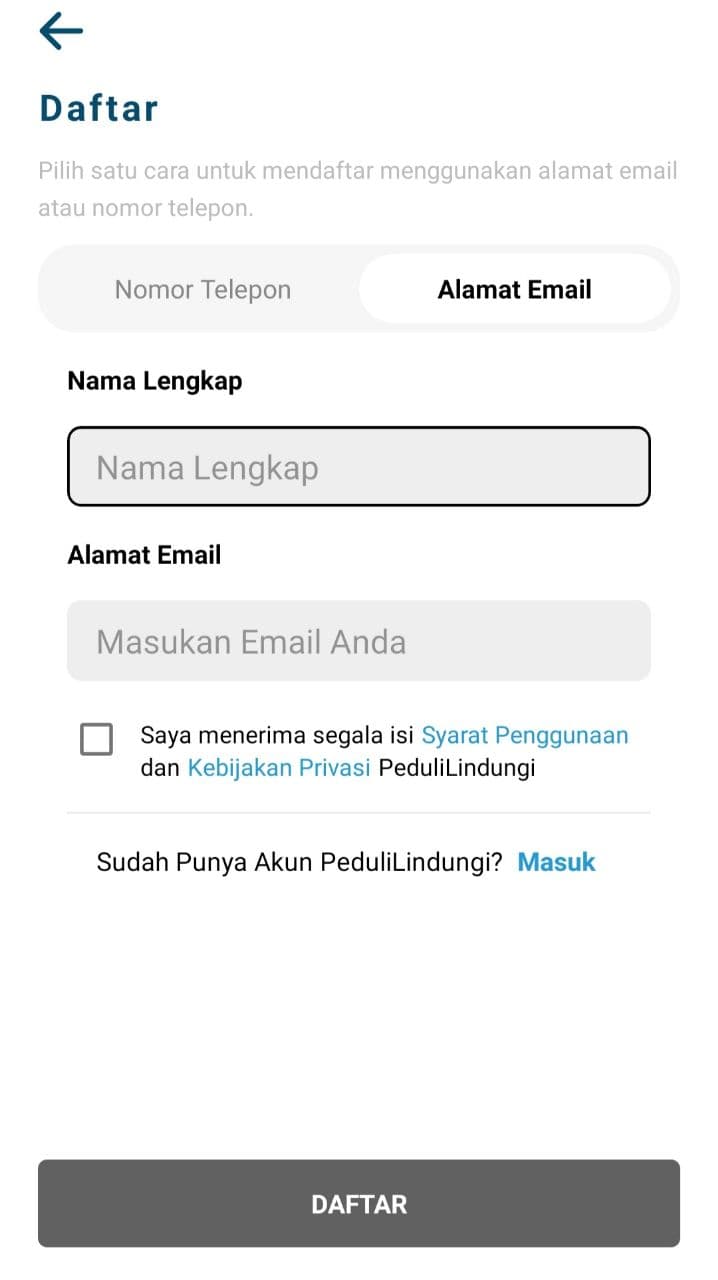
Task: Open the Syarat Penggunaan link
Action: 525,736
